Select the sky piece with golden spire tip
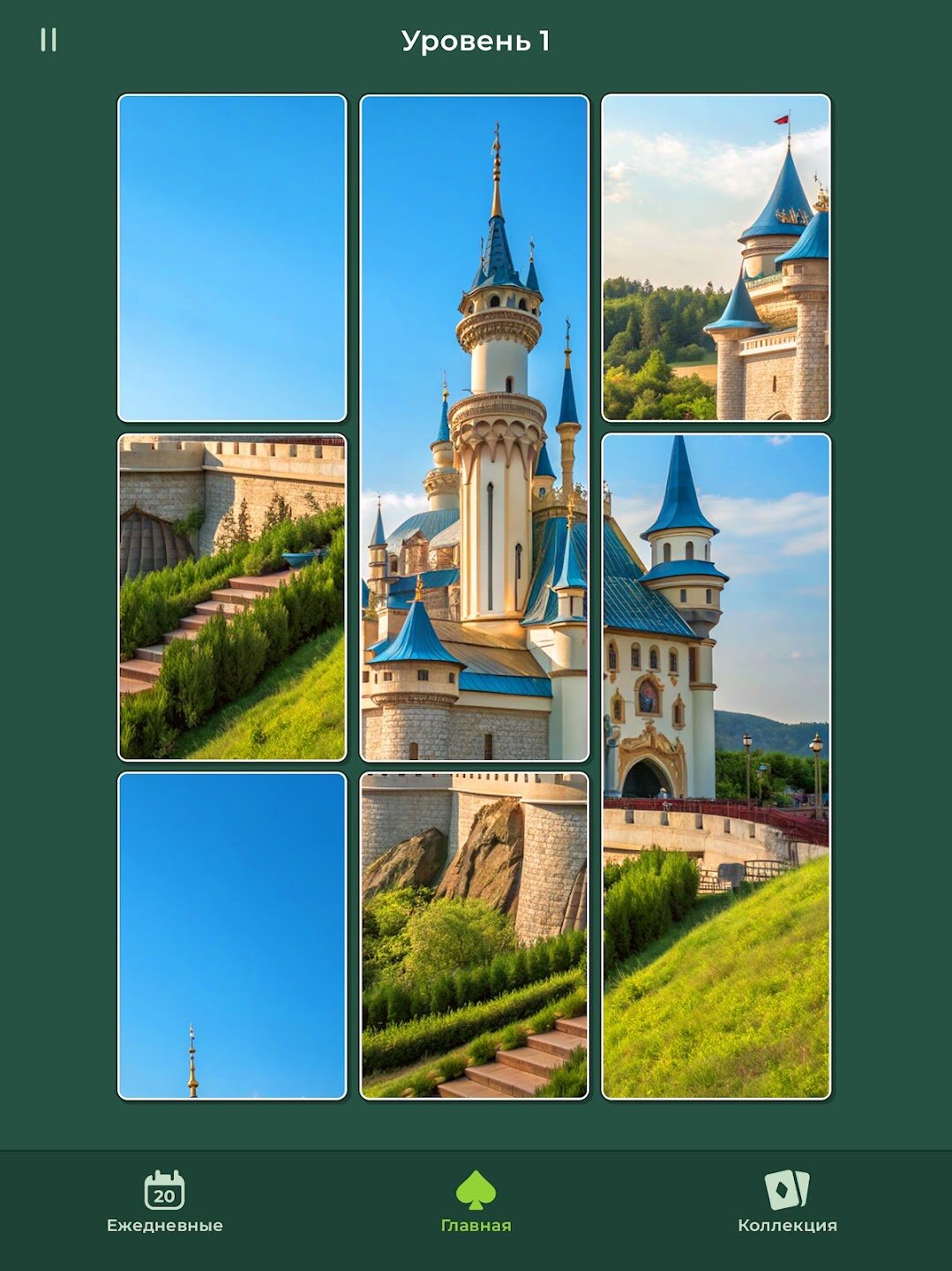The width and height of the screenshot is (952, 1271). [232, 936]
